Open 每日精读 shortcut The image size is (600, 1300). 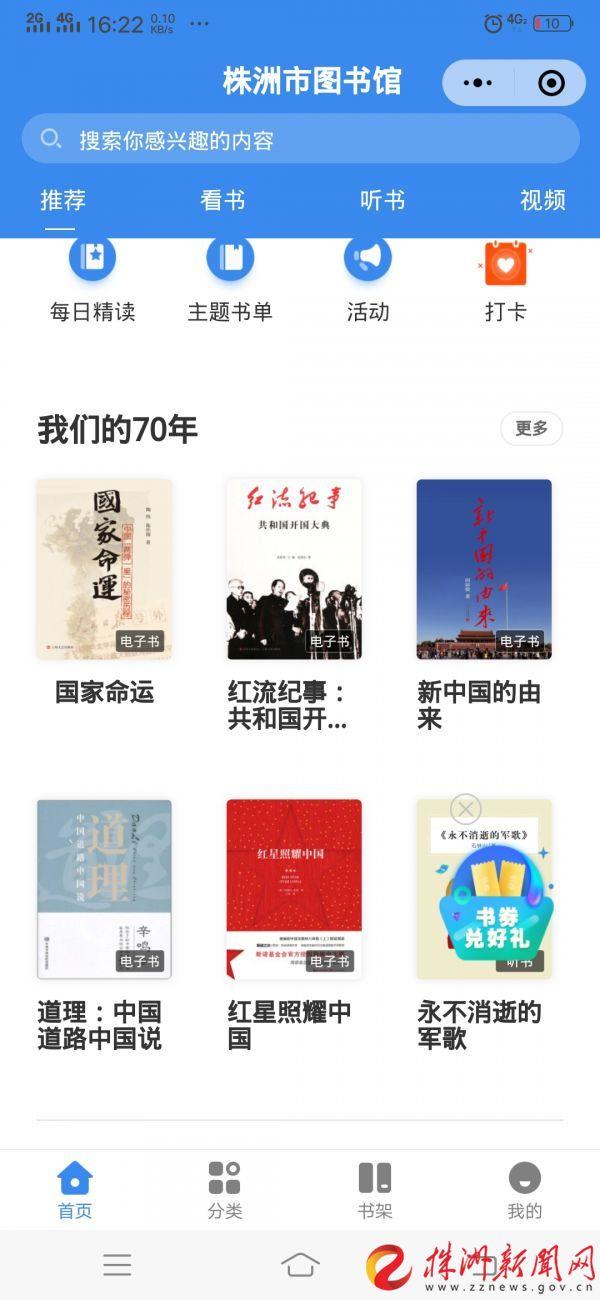(92, 282)
